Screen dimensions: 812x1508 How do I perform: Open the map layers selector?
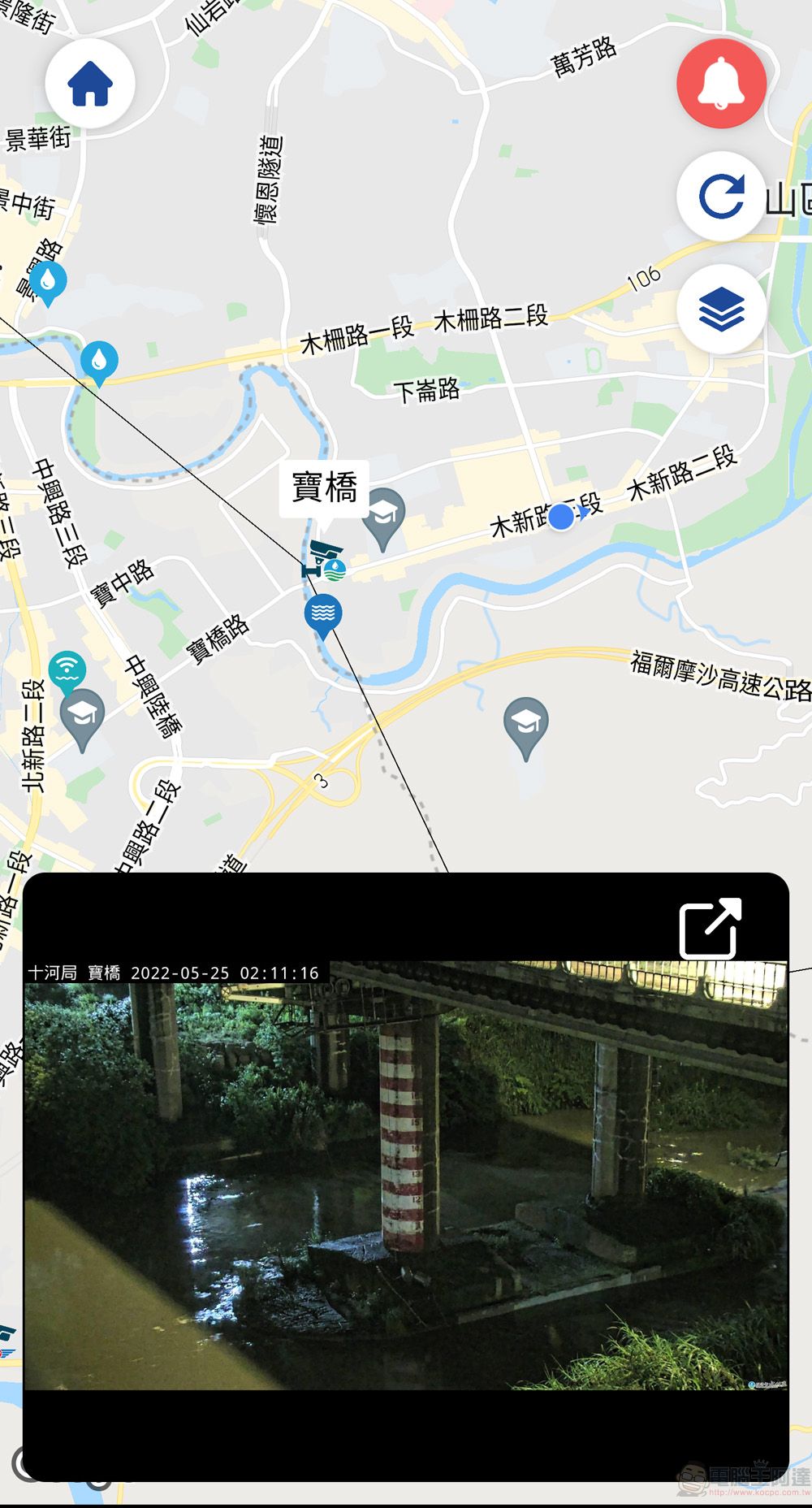[x=721, y=309]
